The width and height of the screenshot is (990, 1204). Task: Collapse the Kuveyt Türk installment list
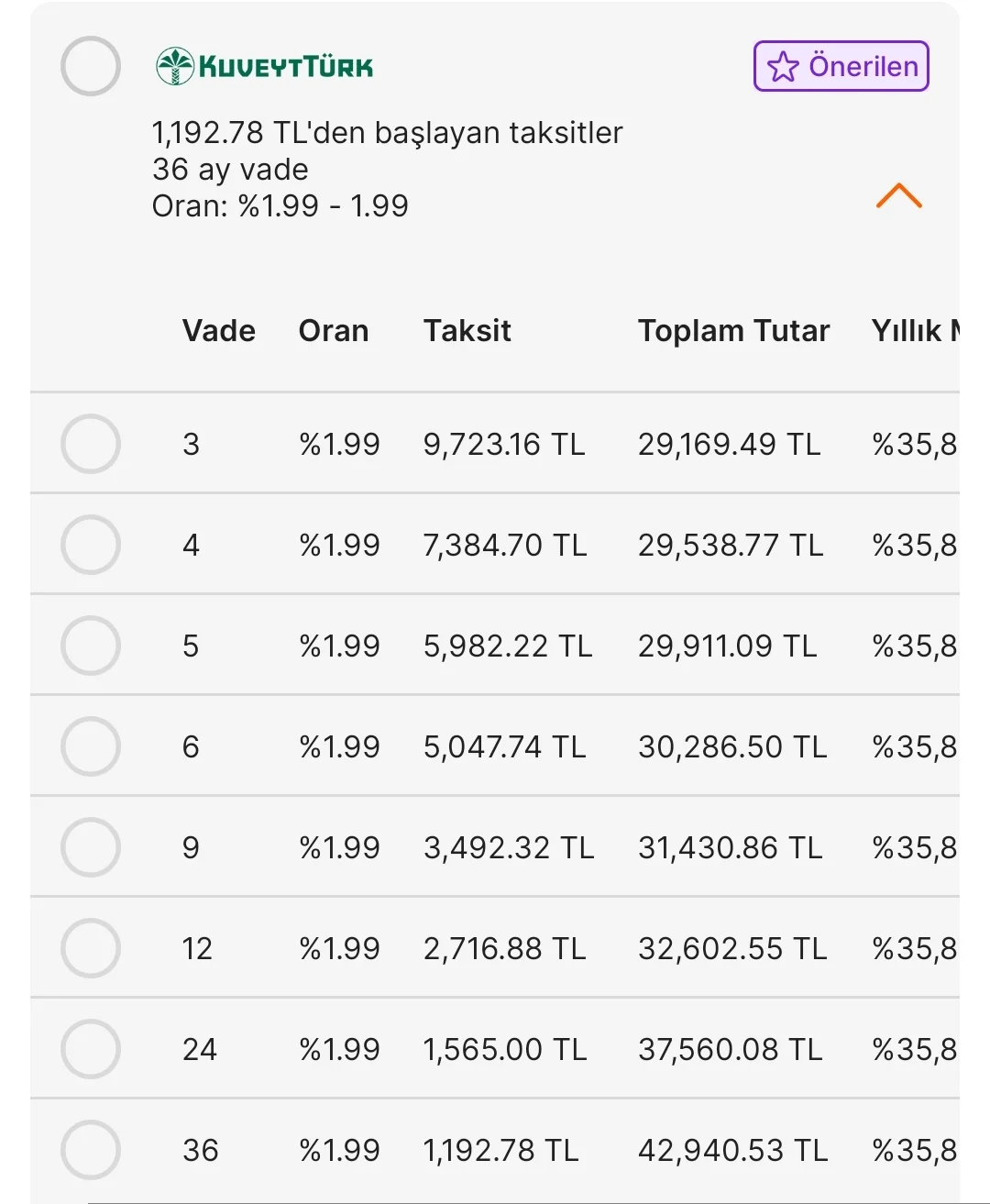pos(898,195)
